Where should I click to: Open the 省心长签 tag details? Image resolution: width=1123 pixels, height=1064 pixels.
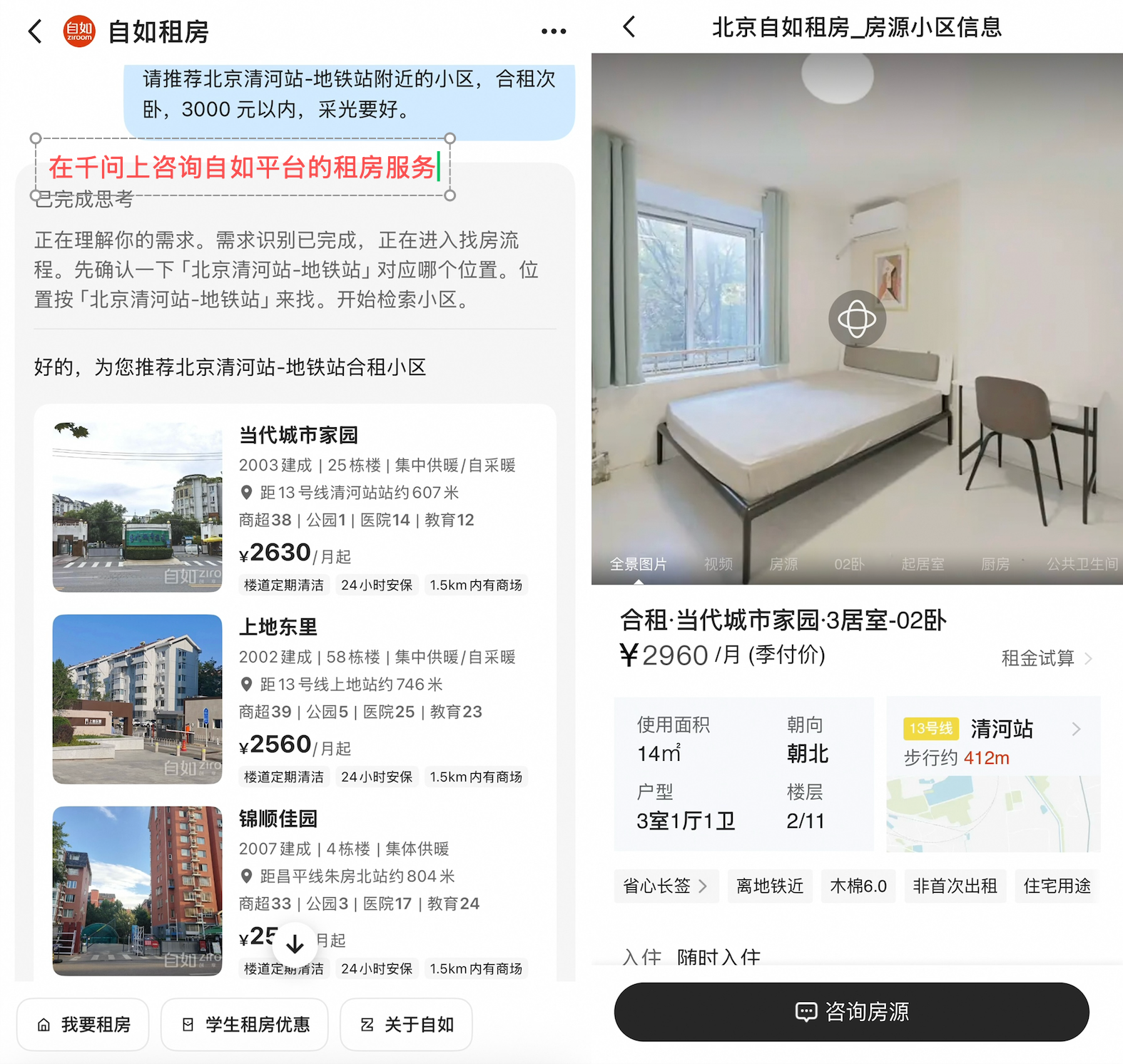click(666, 886)
